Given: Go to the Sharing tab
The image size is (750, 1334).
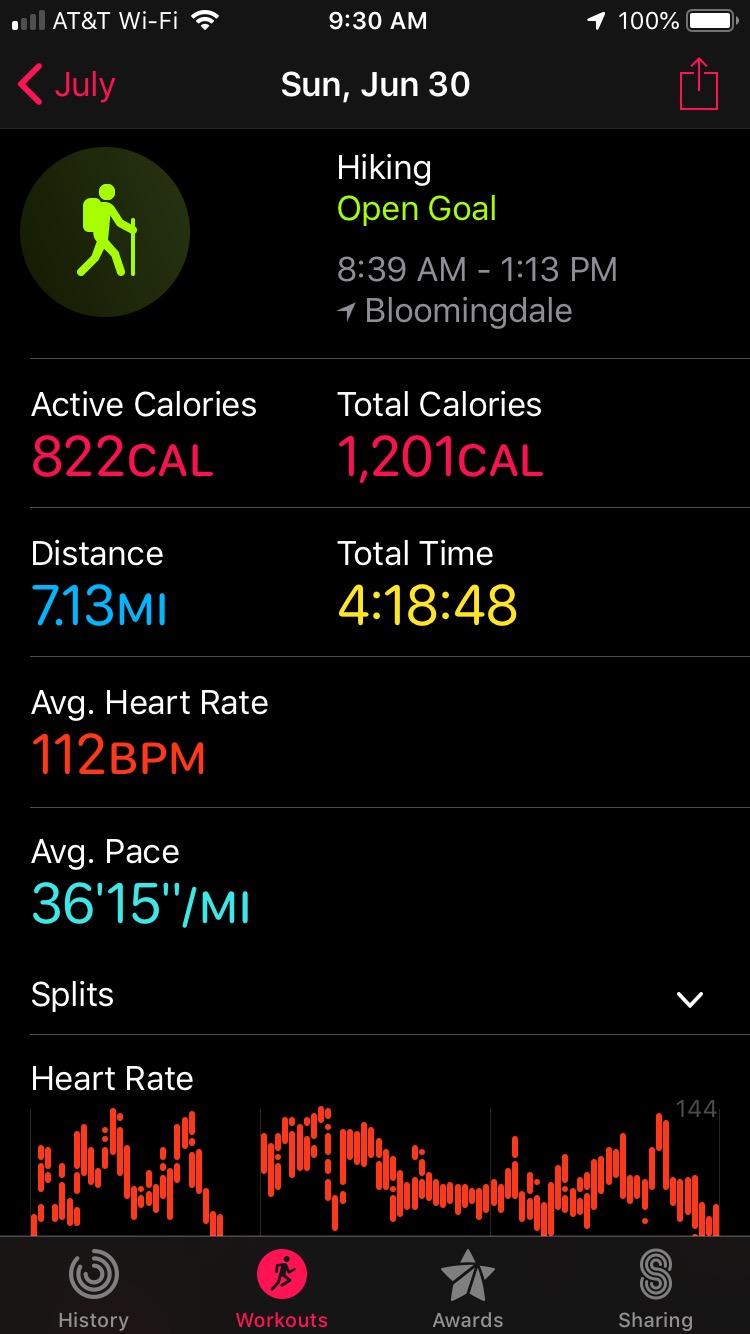Looking at the screenshot, I should (x=655, y=1288).
